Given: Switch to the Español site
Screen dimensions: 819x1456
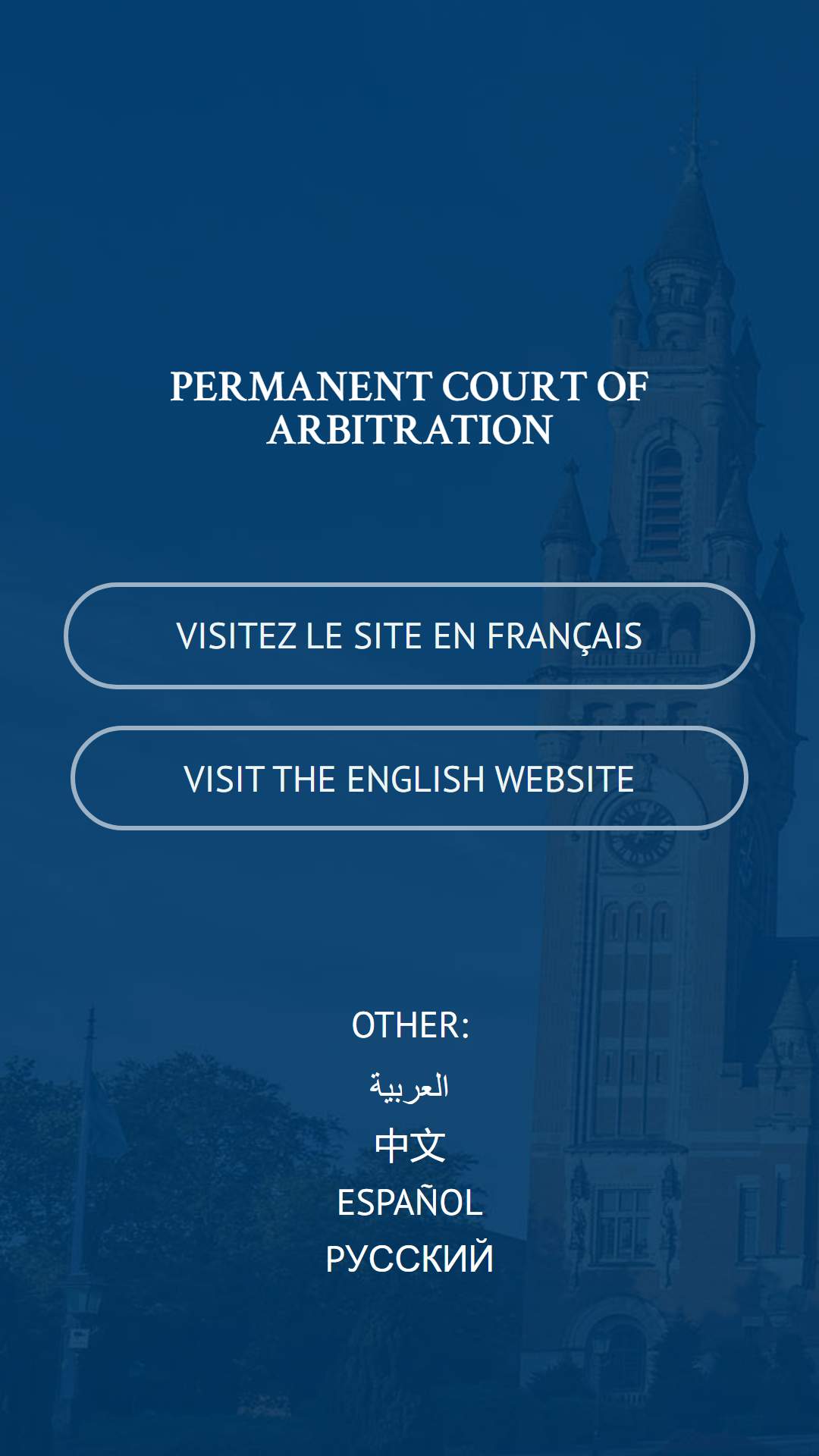Looking at the screenshot, I should 409,1203.
